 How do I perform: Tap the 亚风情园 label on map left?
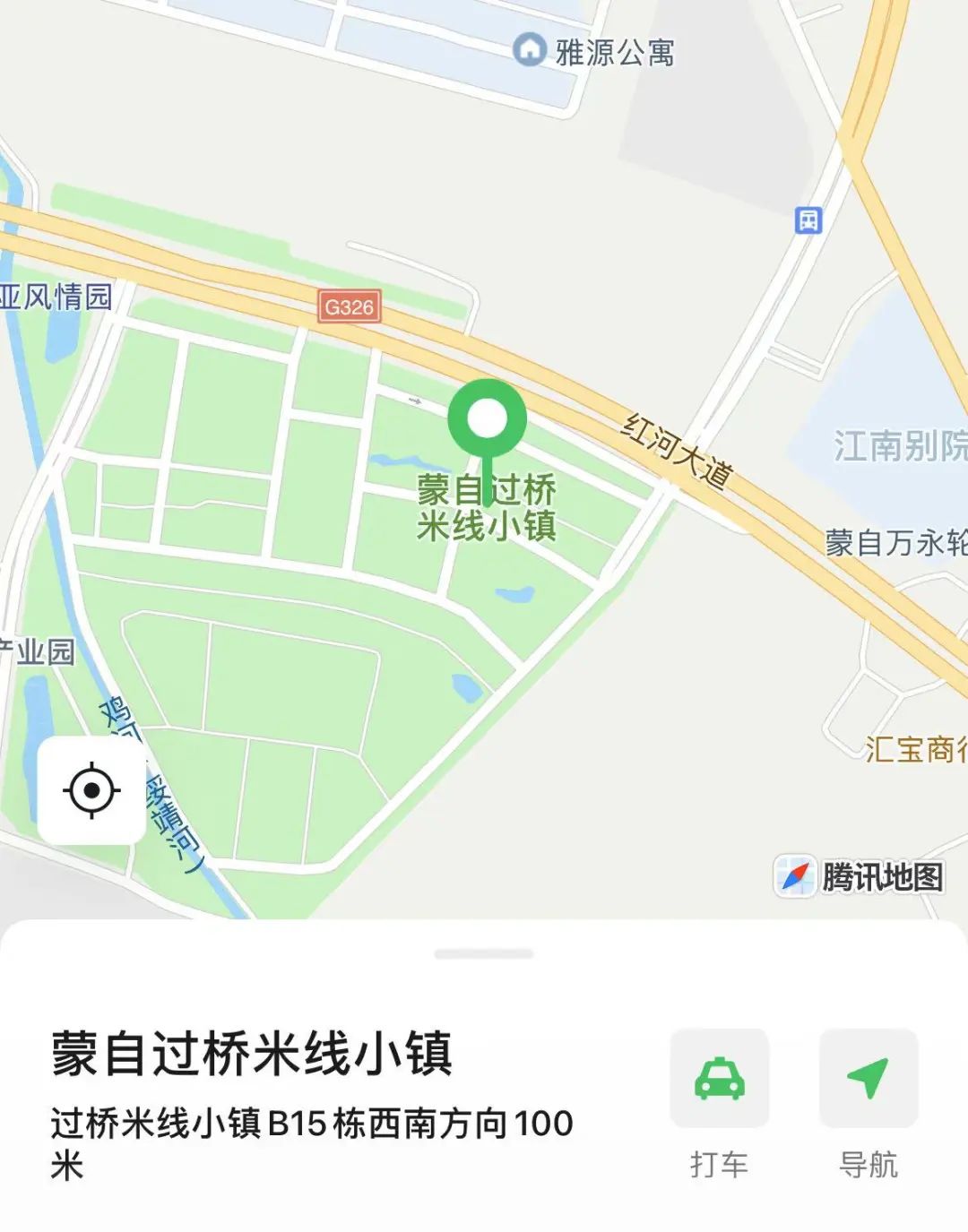56,297
